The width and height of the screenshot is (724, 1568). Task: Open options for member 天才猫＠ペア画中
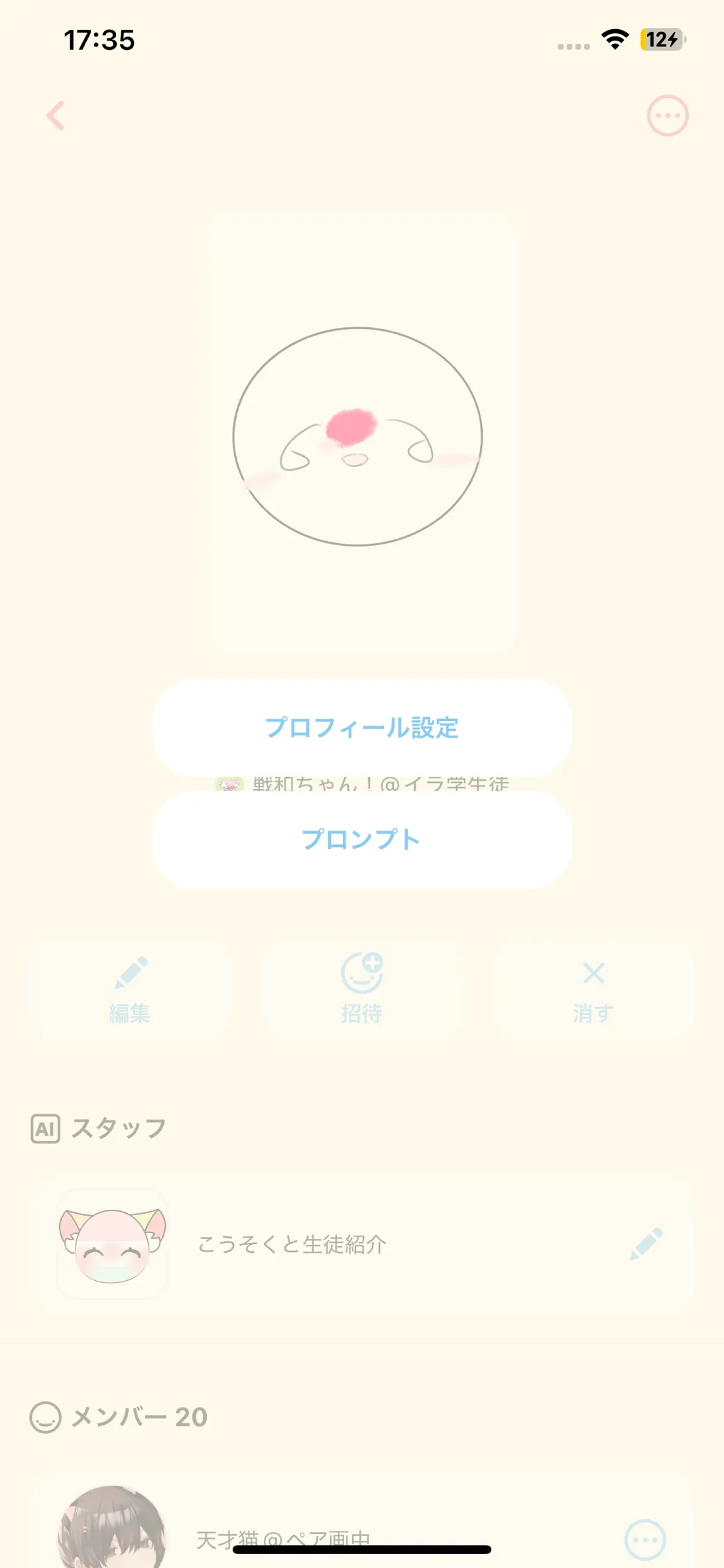[x=644, y=1539]
